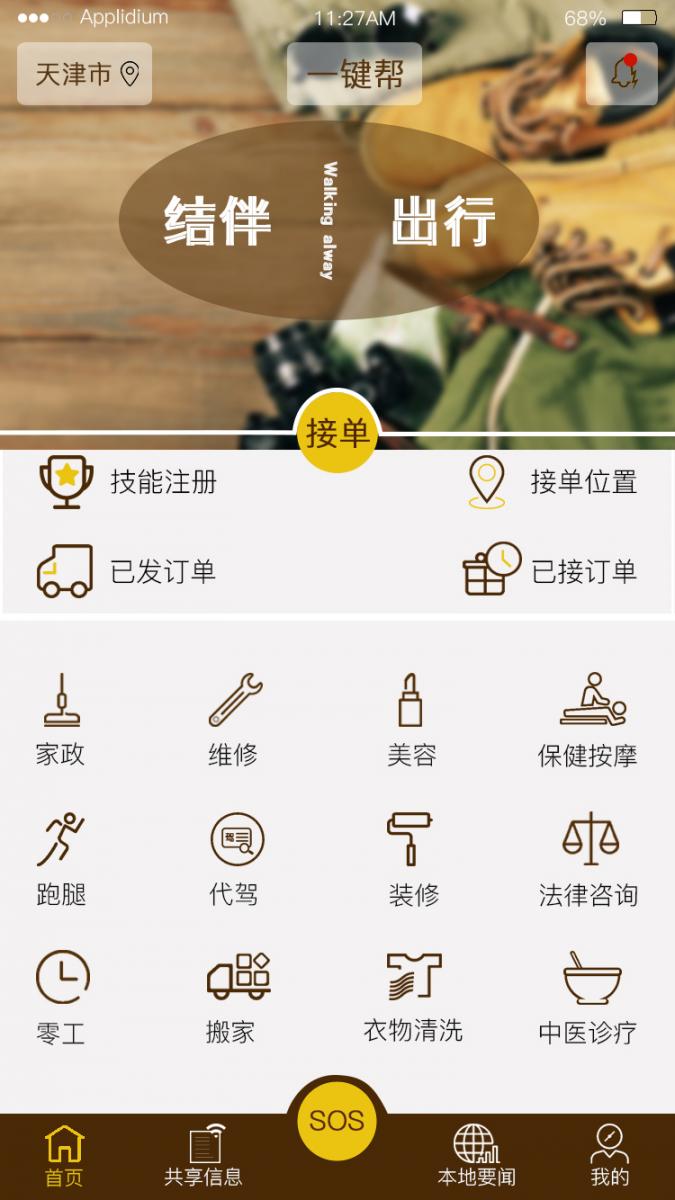Open the 跑腿 service
The width and height of the screenshot is (675, 1200).
61,860
